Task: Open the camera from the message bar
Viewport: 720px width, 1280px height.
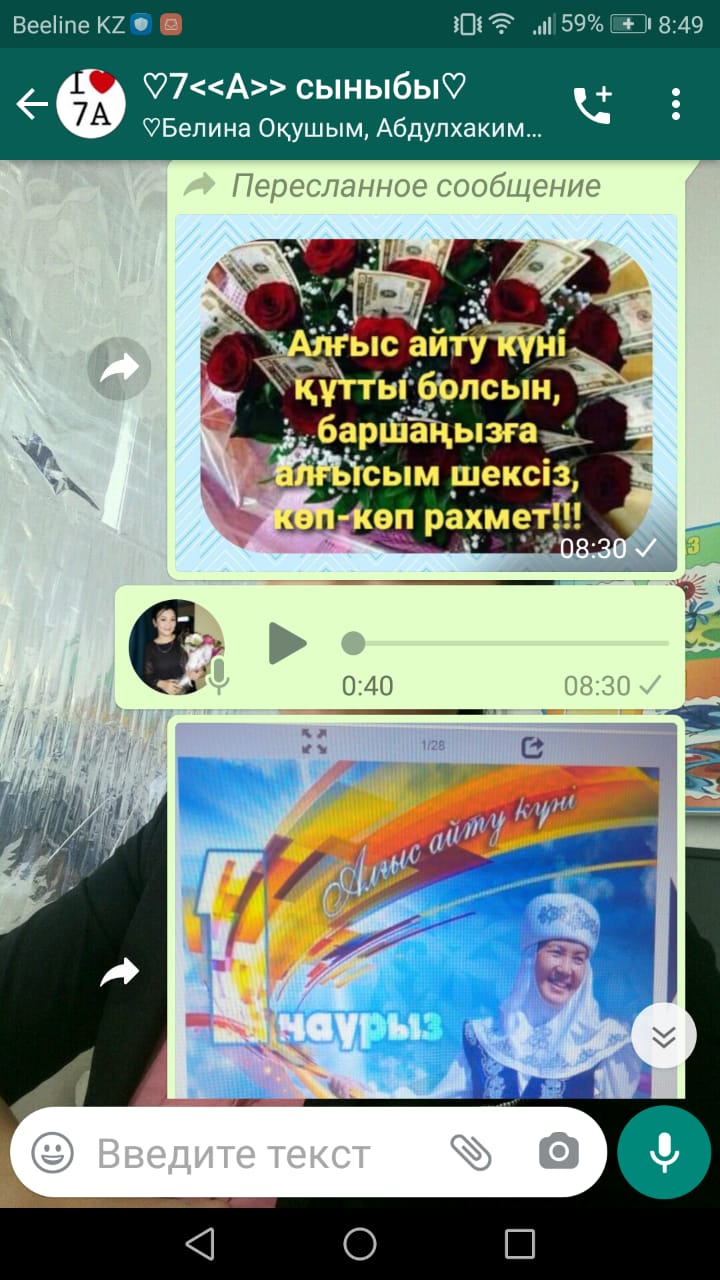Action: (x=558, y=1152)
